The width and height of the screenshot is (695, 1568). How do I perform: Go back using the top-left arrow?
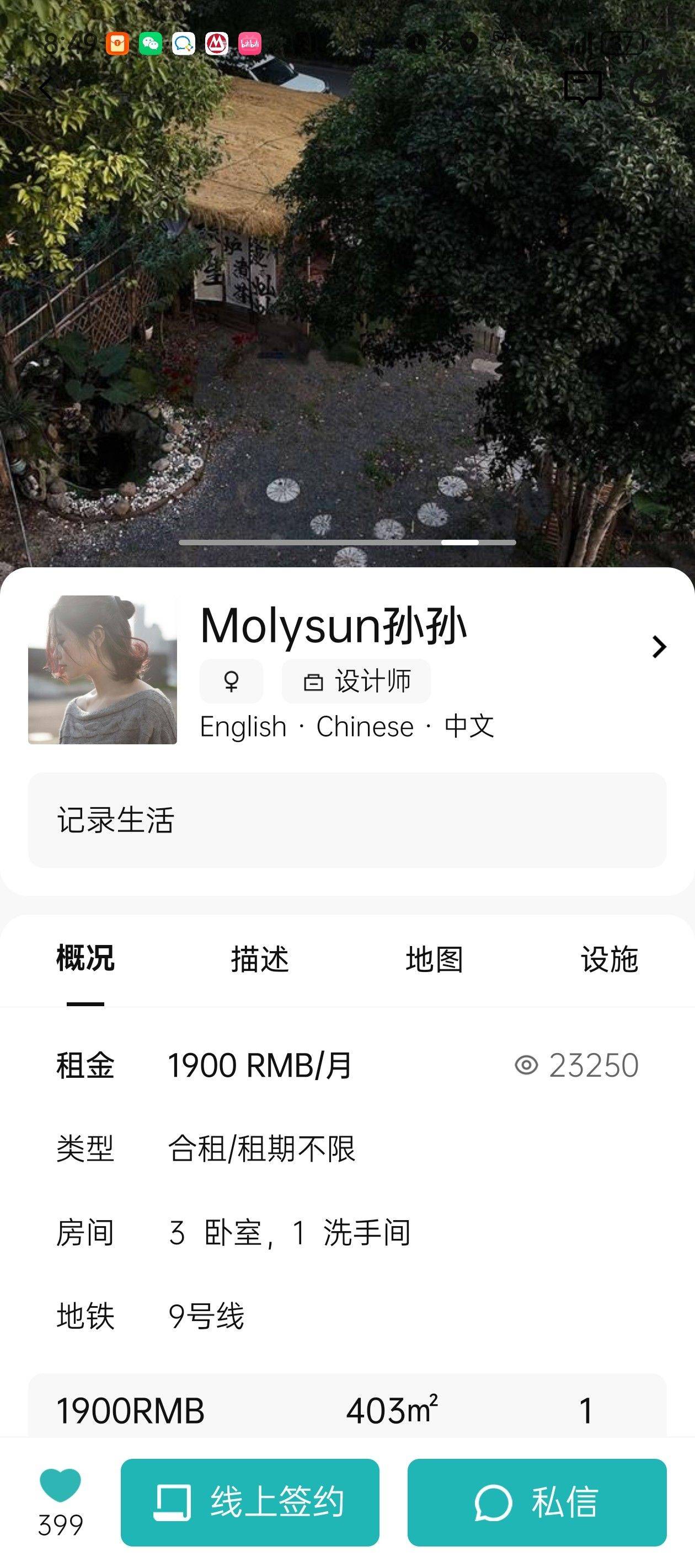coord(47,89)
